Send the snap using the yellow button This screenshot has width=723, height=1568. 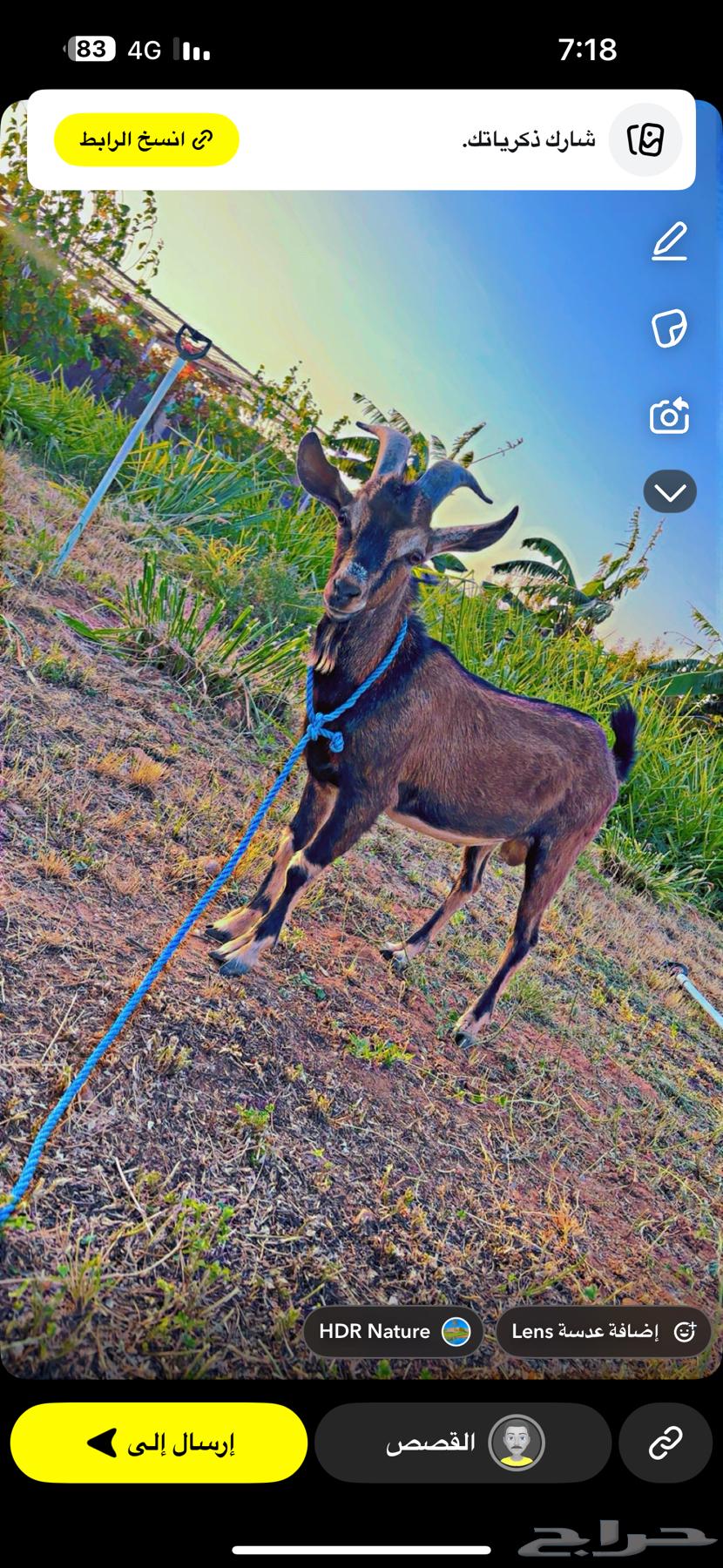coord(159,1443)
